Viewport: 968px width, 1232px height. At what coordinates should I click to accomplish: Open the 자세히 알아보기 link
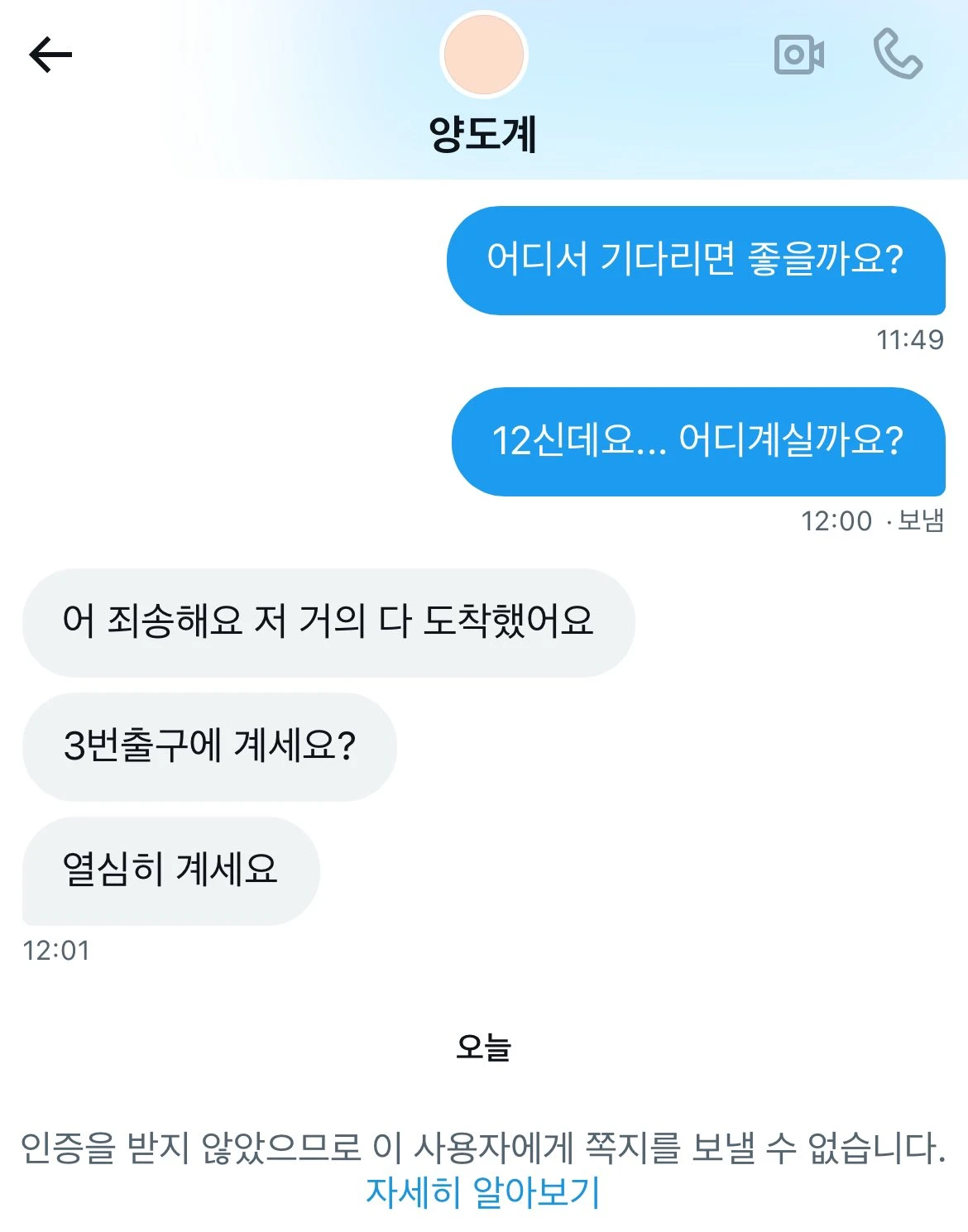[483, 1192]
